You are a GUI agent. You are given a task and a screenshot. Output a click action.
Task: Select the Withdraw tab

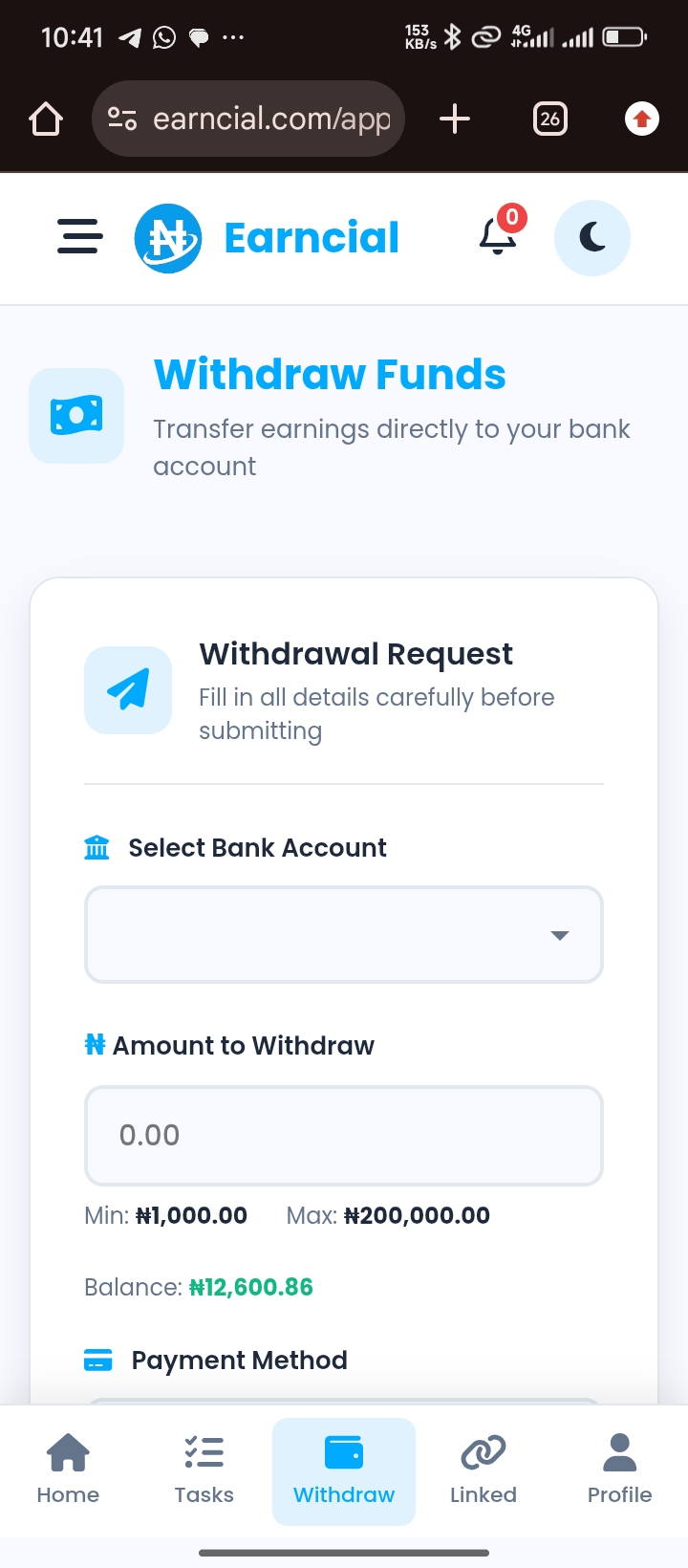click(x=344, y=1470)
